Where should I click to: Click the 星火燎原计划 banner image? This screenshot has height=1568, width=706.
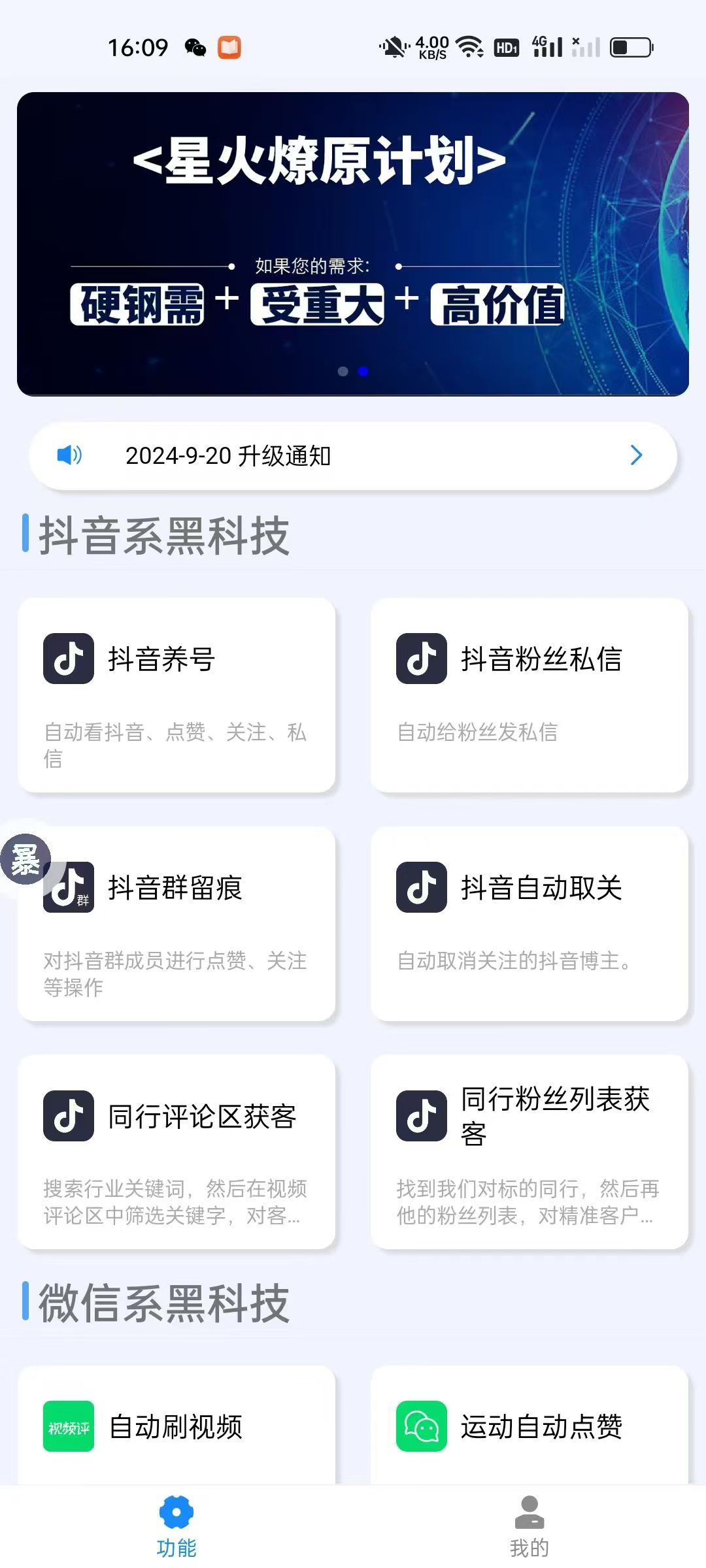point(353,242)
